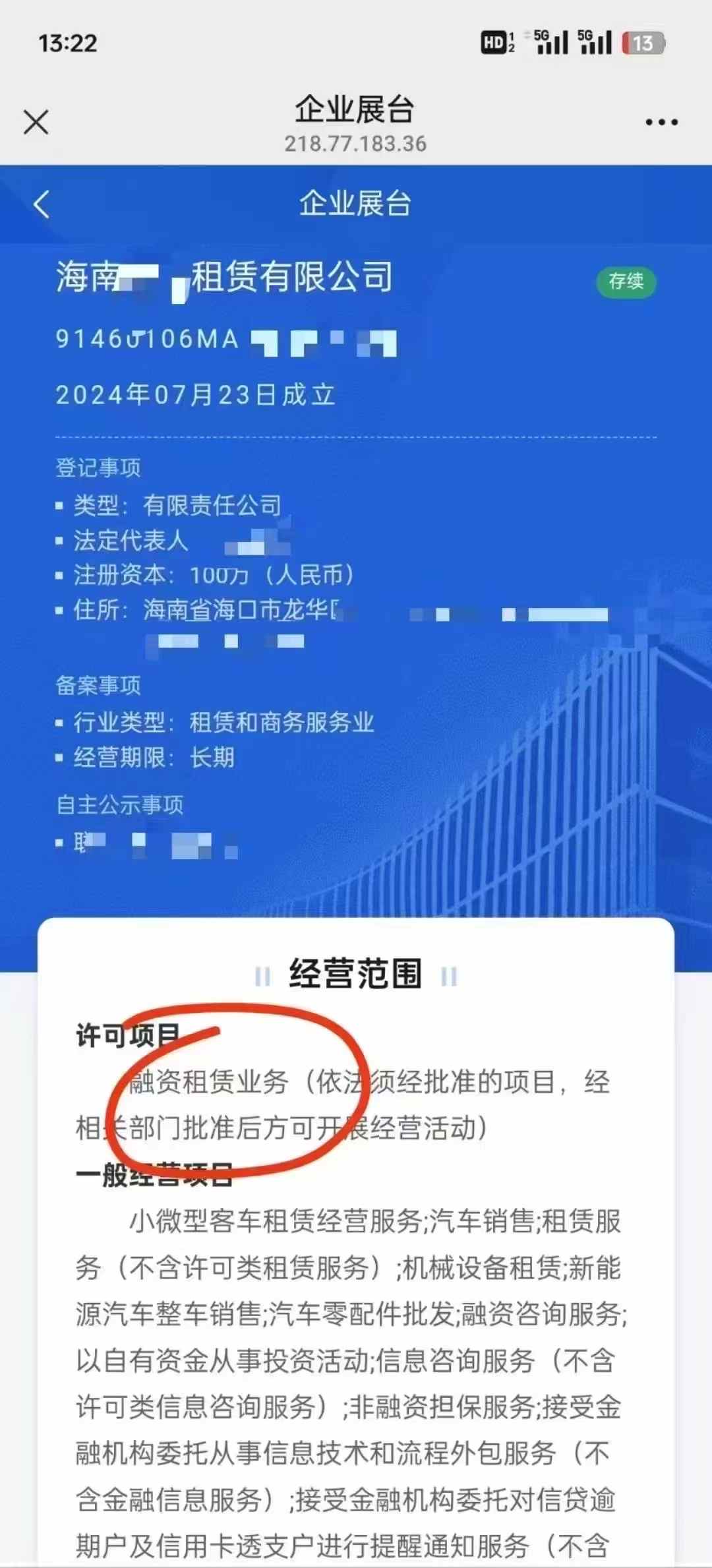This screenshot has width=712, height=1568.
Task: Close the 企业展台 webview page
Action: [36, 122]
